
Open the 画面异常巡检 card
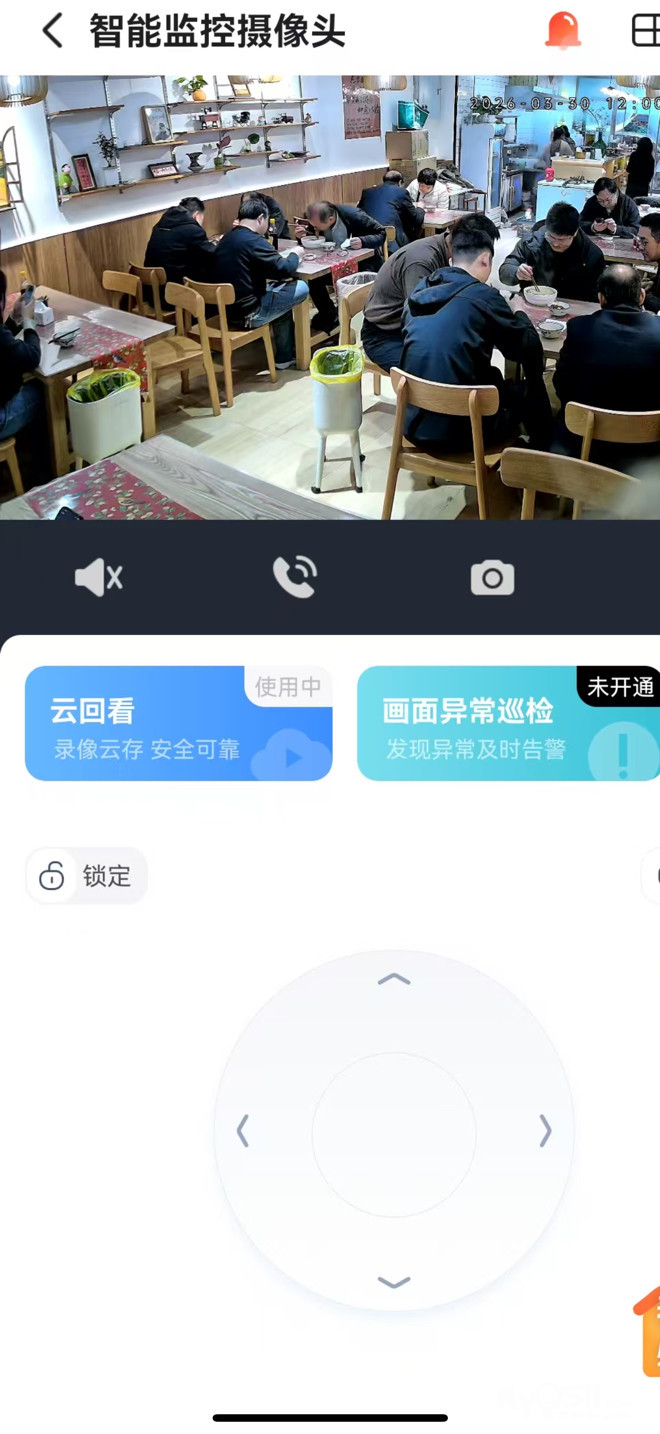[x=508, y=723]
